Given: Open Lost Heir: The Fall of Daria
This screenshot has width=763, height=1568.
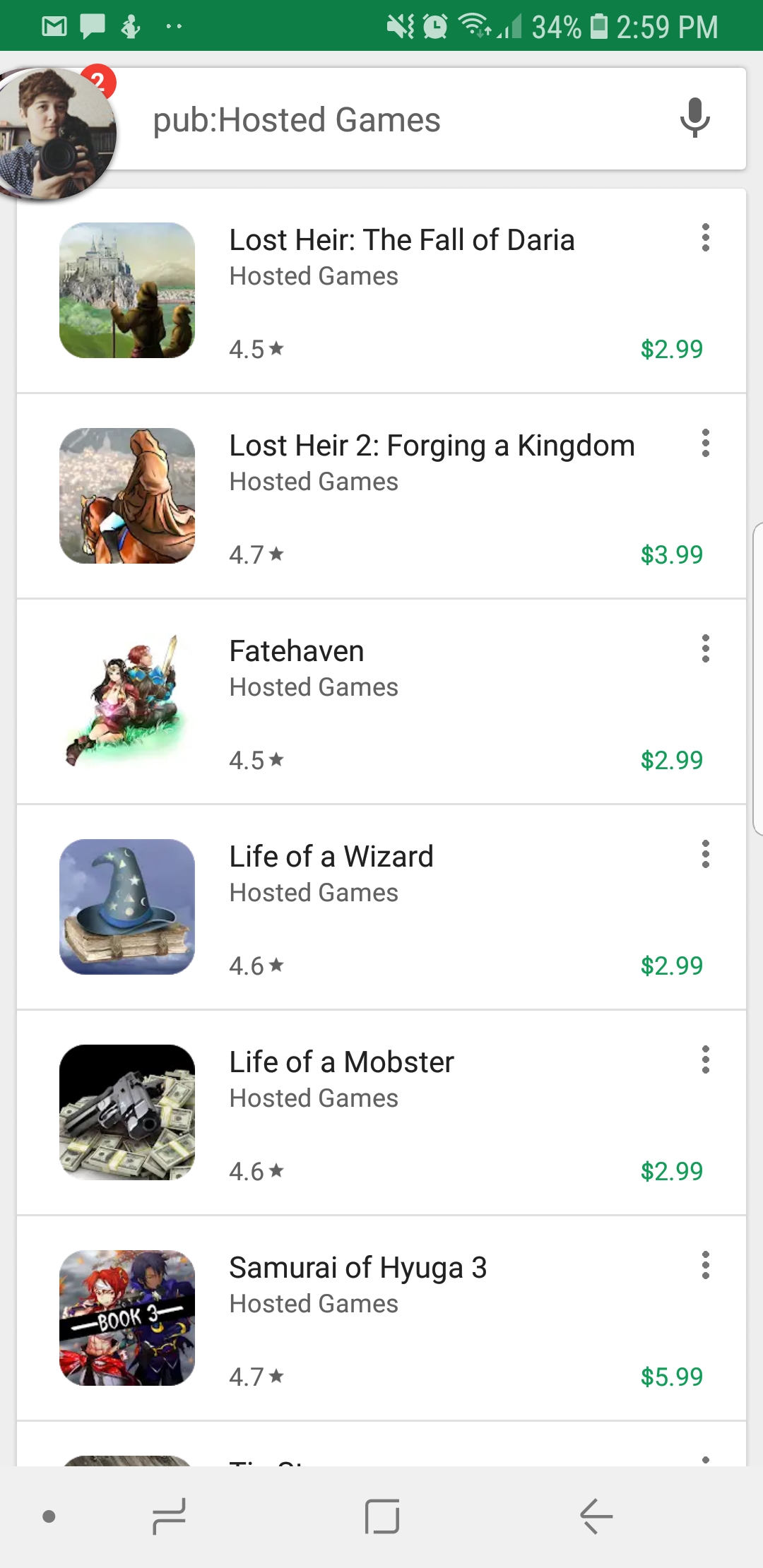Looking at the screenshot, I should click(x=401, y=241).
